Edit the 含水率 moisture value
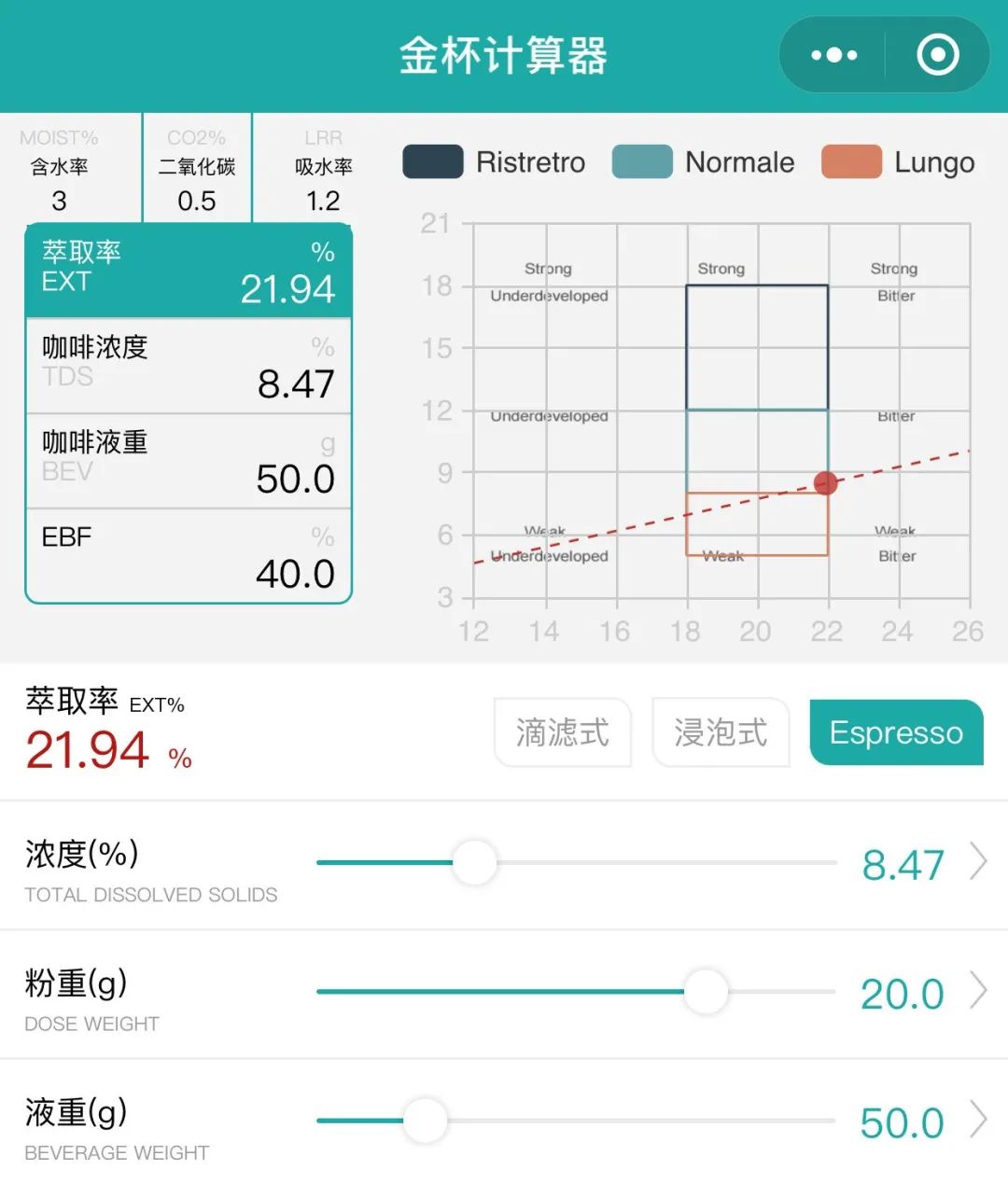Image resolution: width=1008 pixels, height=1184 pixels. click(59, 200)
